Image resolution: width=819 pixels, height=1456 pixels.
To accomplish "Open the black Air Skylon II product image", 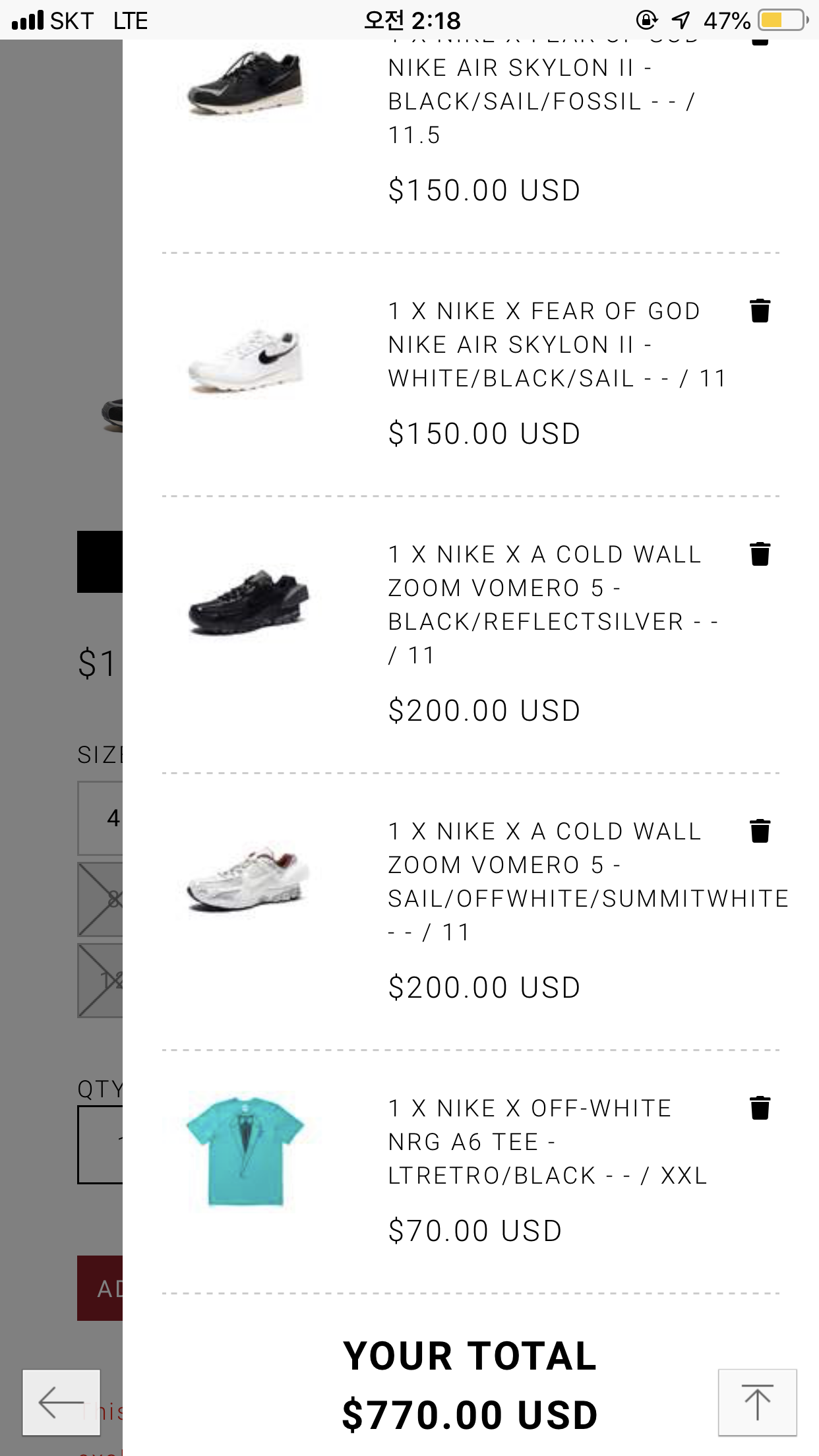I will pyautogui.click(x=245, y=82).
